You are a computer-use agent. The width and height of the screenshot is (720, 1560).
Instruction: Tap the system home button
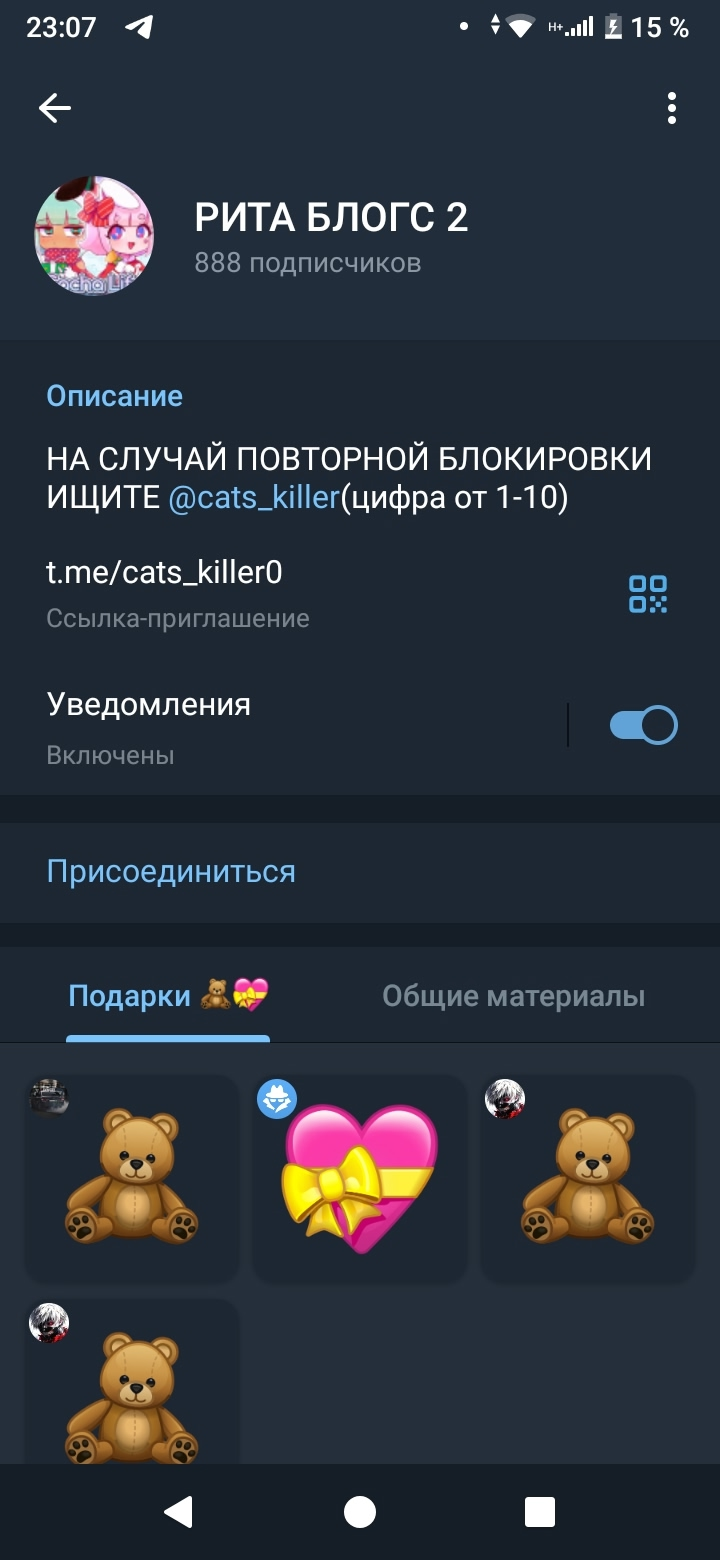pos(360,1512)
